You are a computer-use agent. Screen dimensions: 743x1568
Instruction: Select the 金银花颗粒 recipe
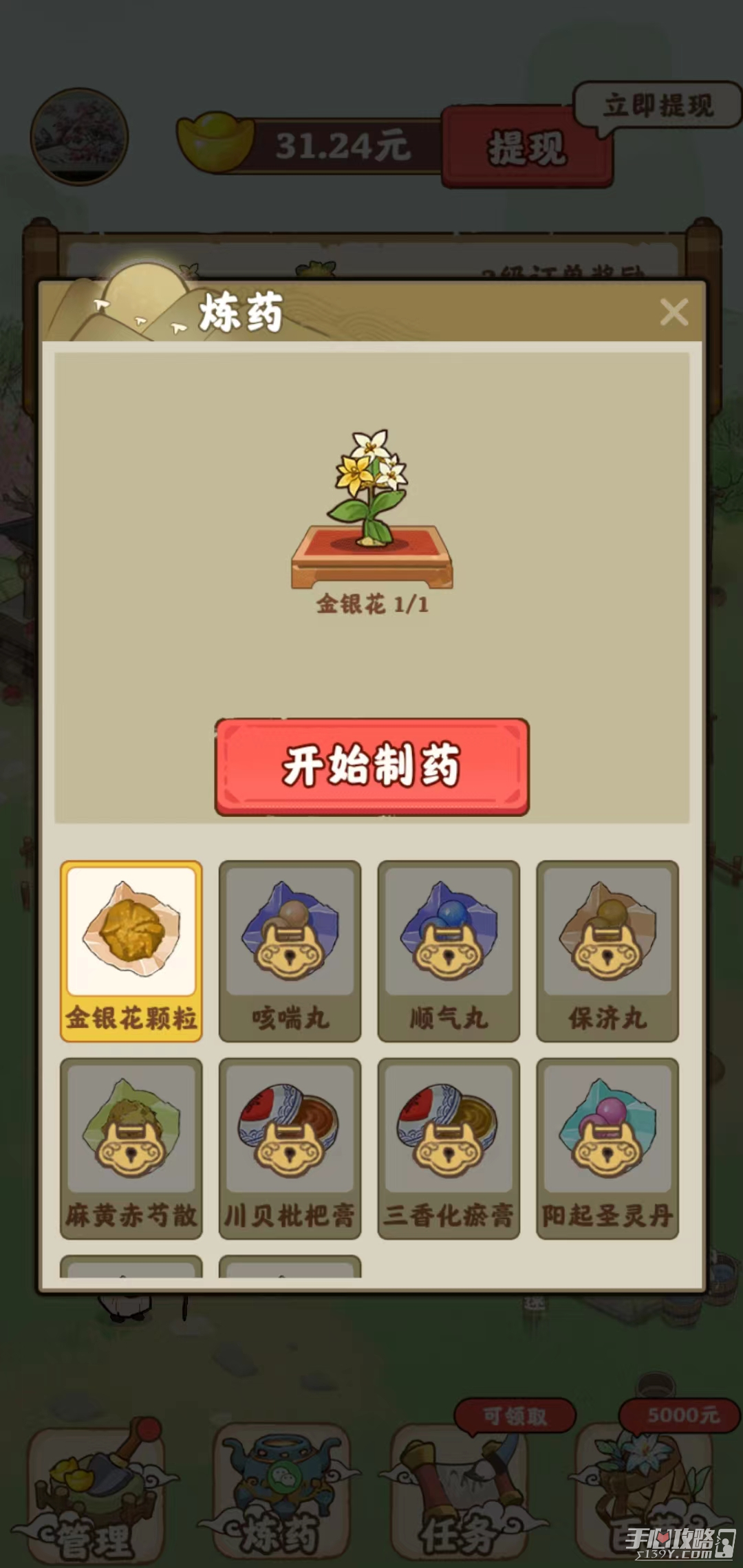131,949
